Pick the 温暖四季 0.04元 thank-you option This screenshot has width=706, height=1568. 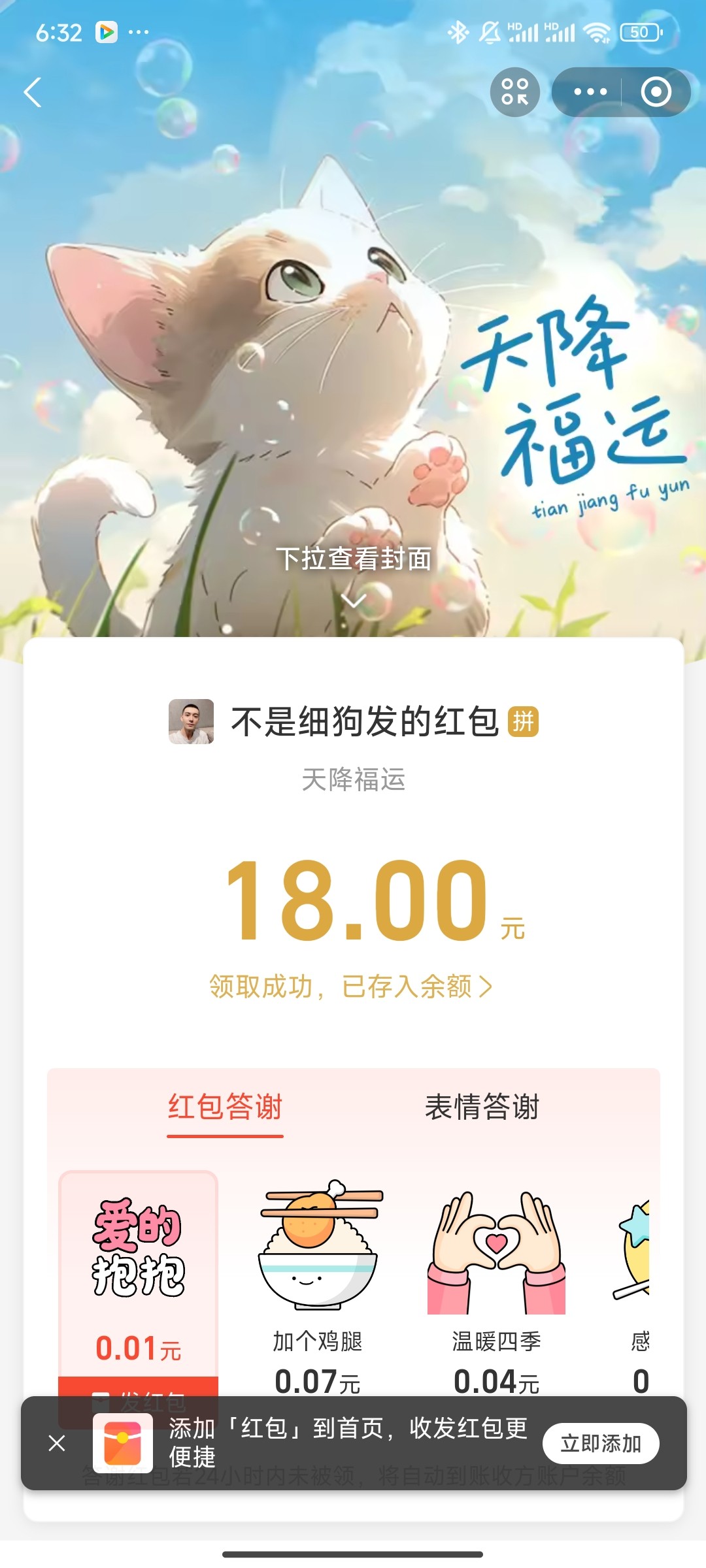click(496, 1281)
